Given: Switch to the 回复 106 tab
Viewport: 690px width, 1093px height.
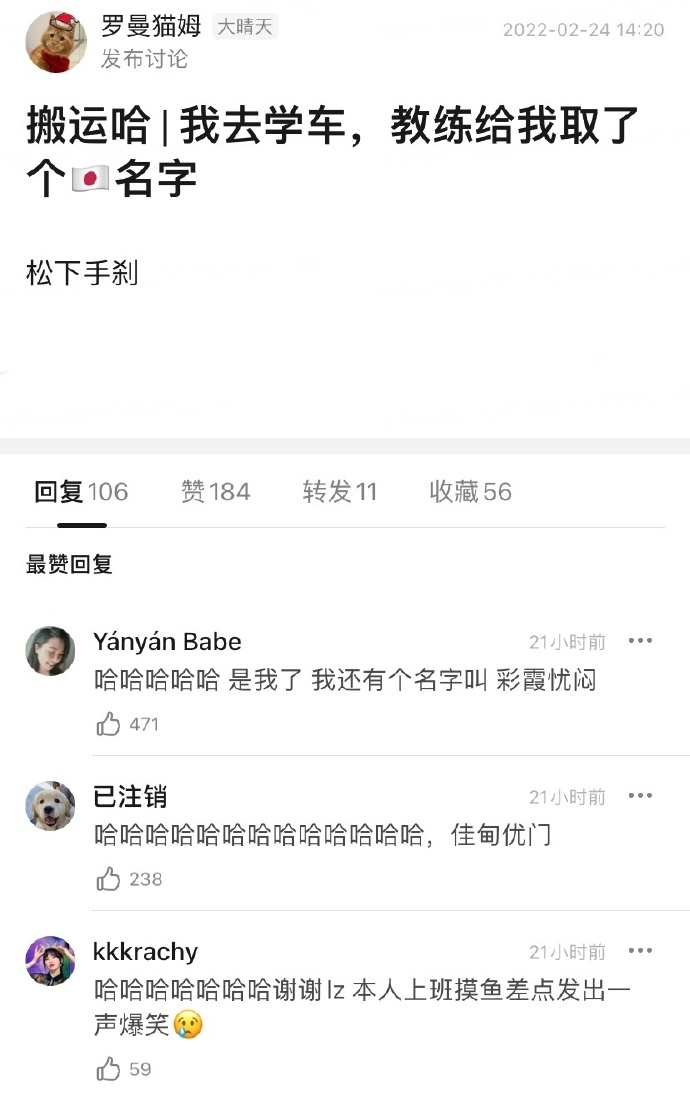Looking at the screenshot, I should [81, 492].
